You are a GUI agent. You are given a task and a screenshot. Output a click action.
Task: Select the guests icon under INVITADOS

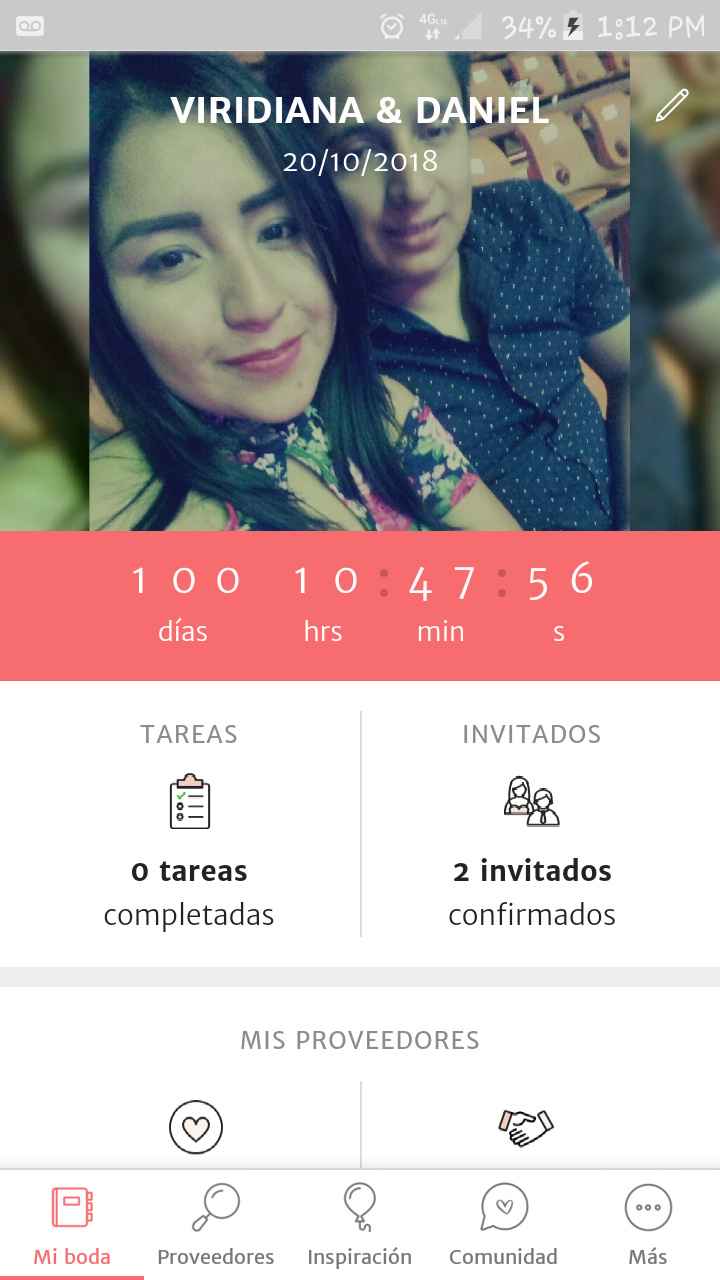(531, 799)
